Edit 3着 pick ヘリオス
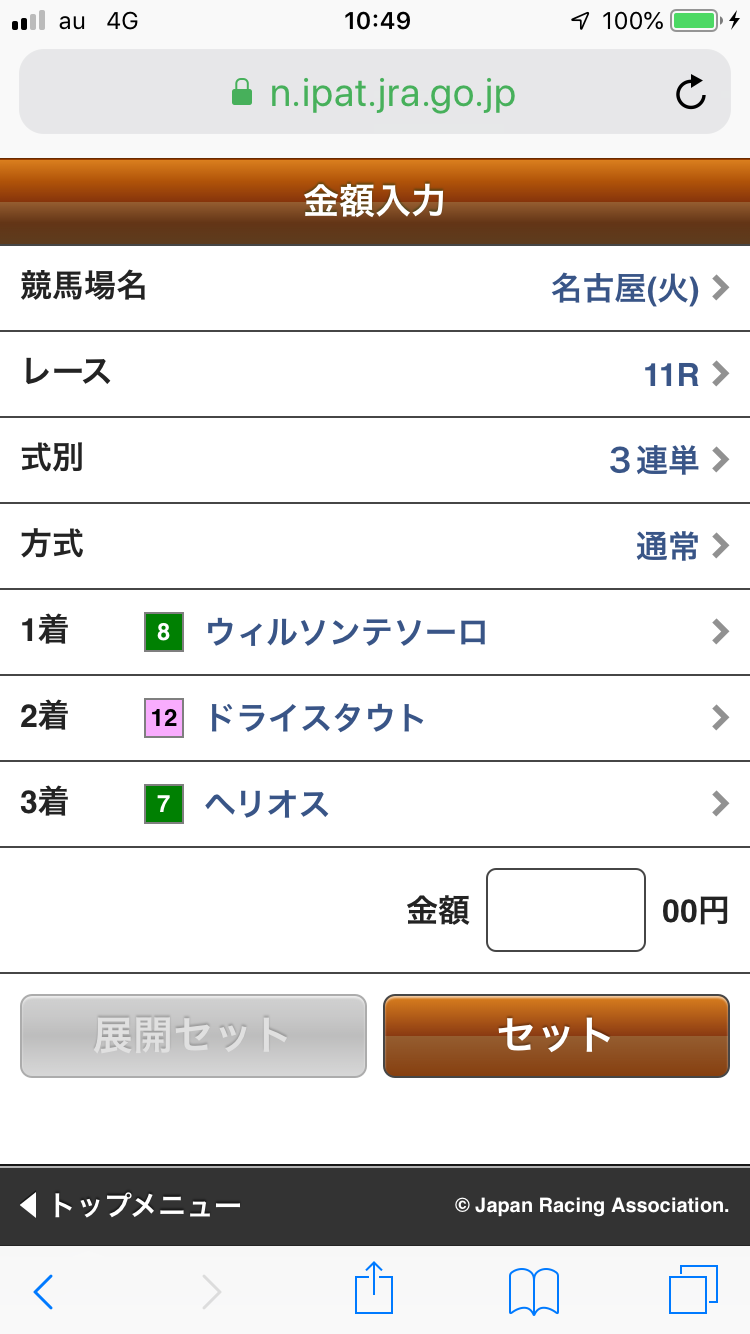This screenshot has height=1334, width=750. (375, 804)
